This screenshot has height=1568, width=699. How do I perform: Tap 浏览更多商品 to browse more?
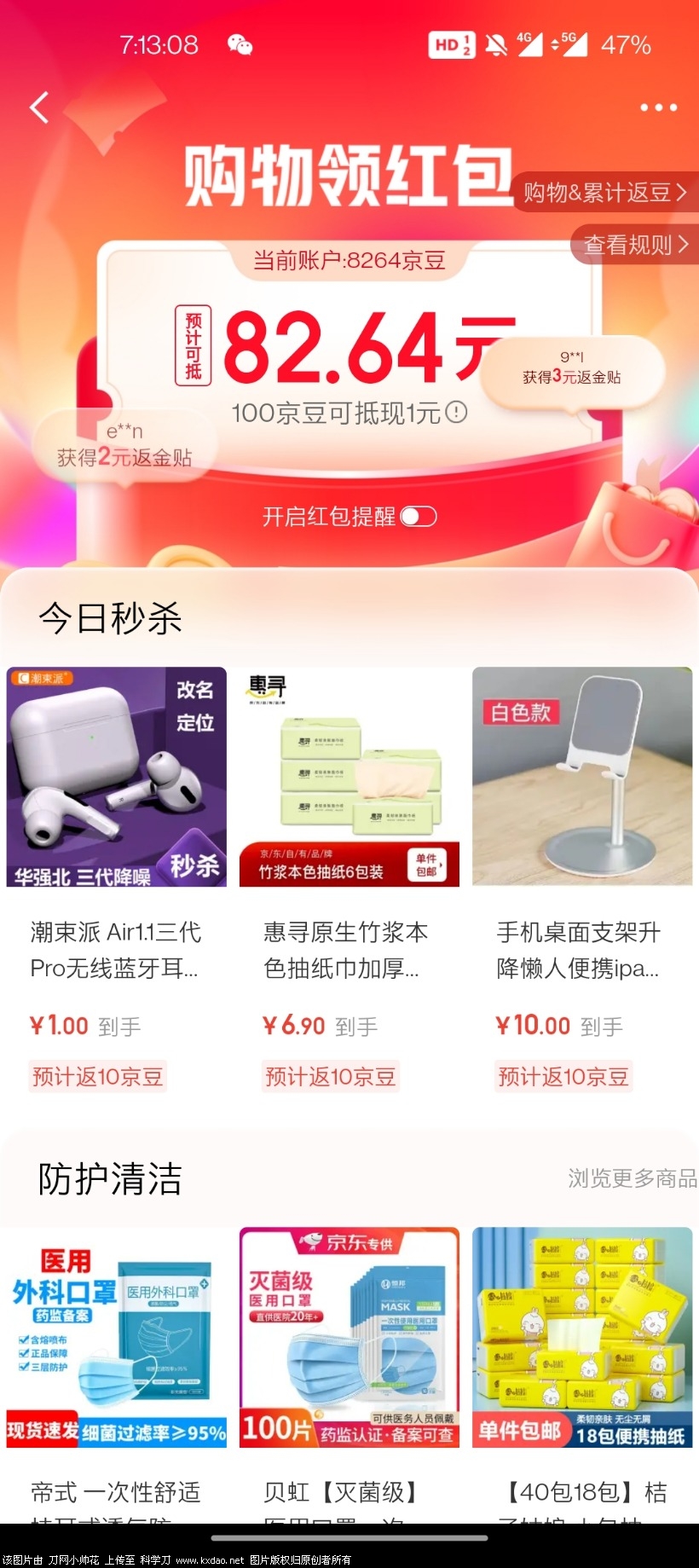click(x=633, y=1178)
